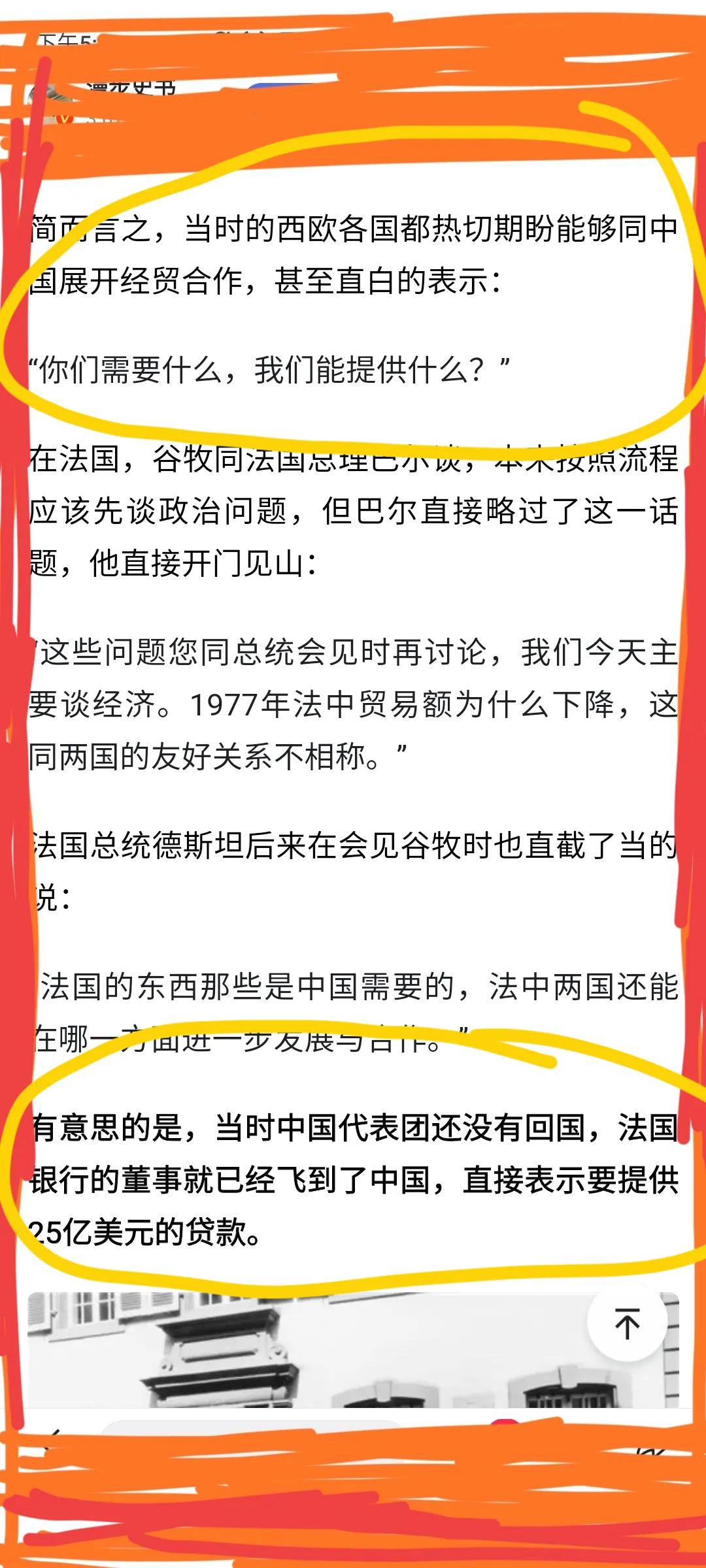
Task: Tap the share curve icon at bottom right
Action: click(x=652, y=1452)
